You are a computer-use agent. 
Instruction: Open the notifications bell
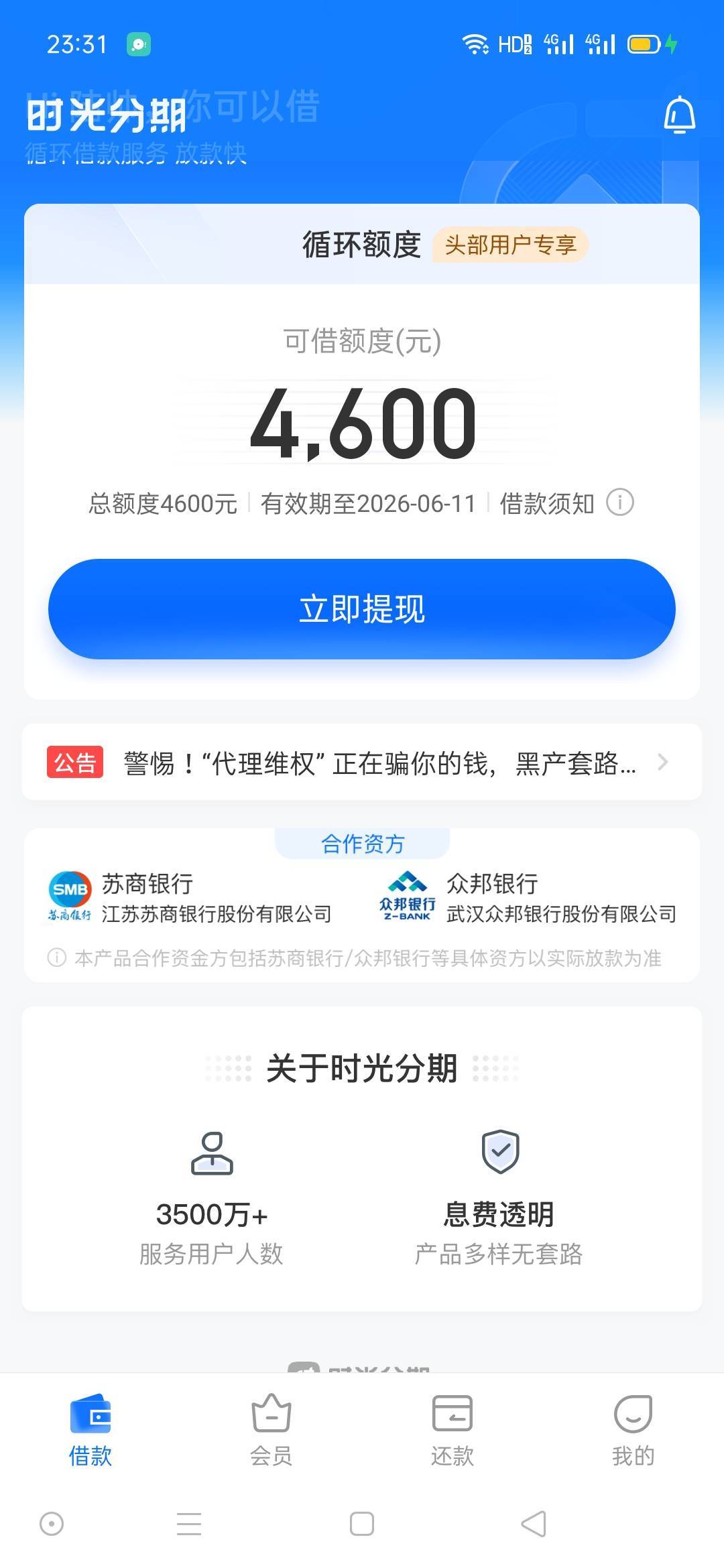pos(679,115)
